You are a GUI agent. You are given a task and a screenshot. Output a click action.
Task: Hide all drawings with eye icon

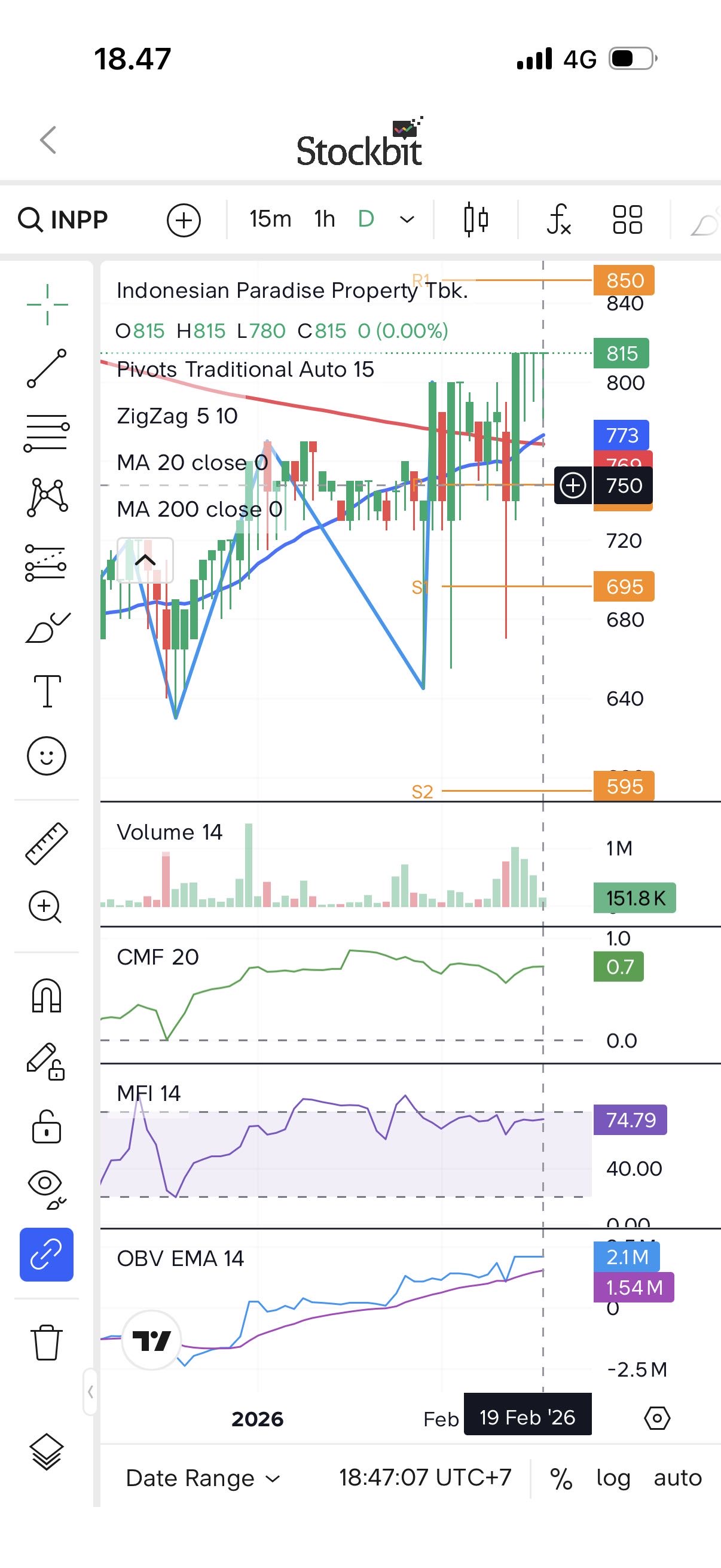(x=47, y=1189)
